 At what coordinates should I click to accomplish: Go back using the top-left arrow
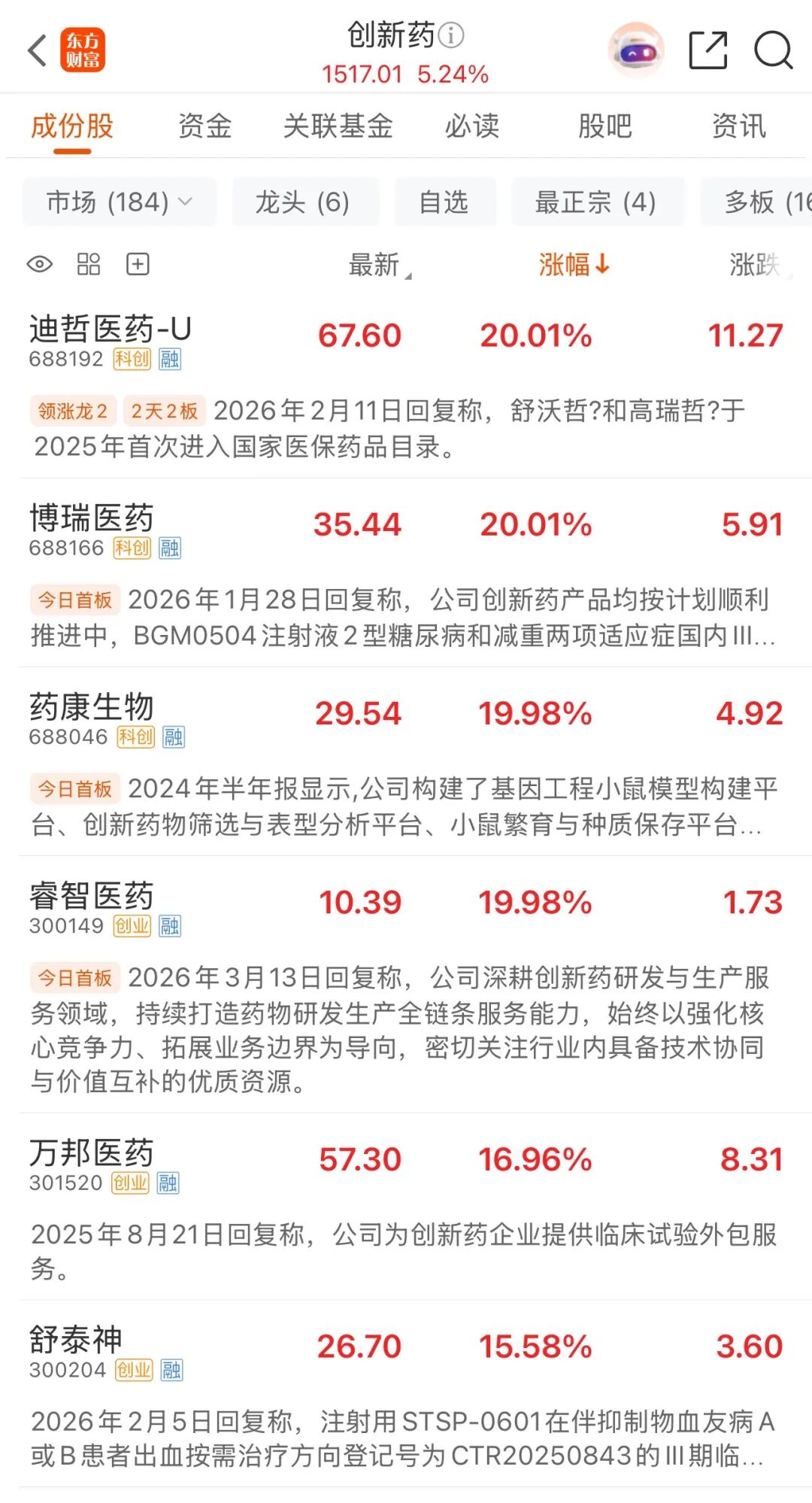38,51
